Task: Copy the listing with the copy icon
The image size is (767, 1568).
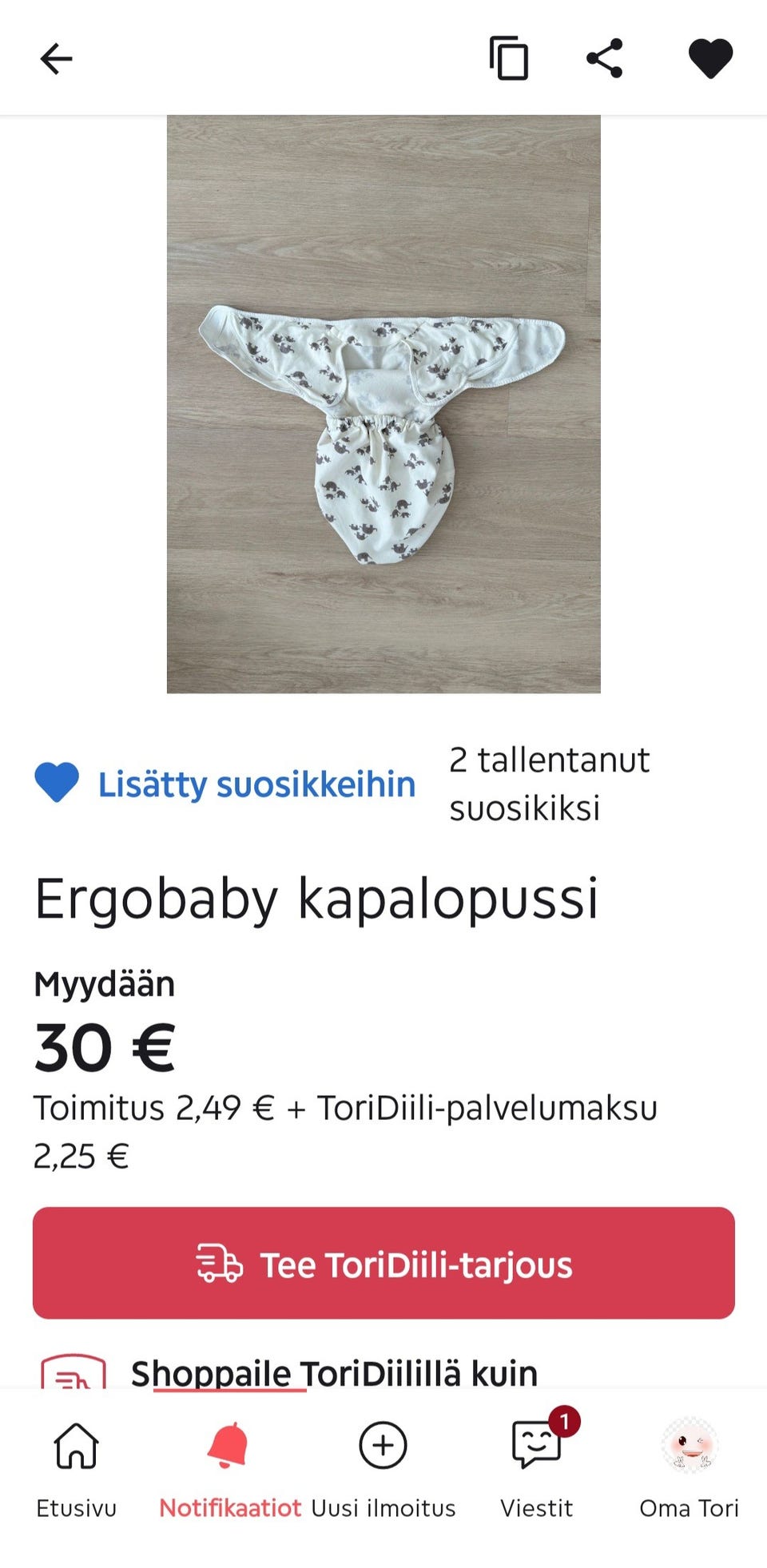Action: (509, 58)
